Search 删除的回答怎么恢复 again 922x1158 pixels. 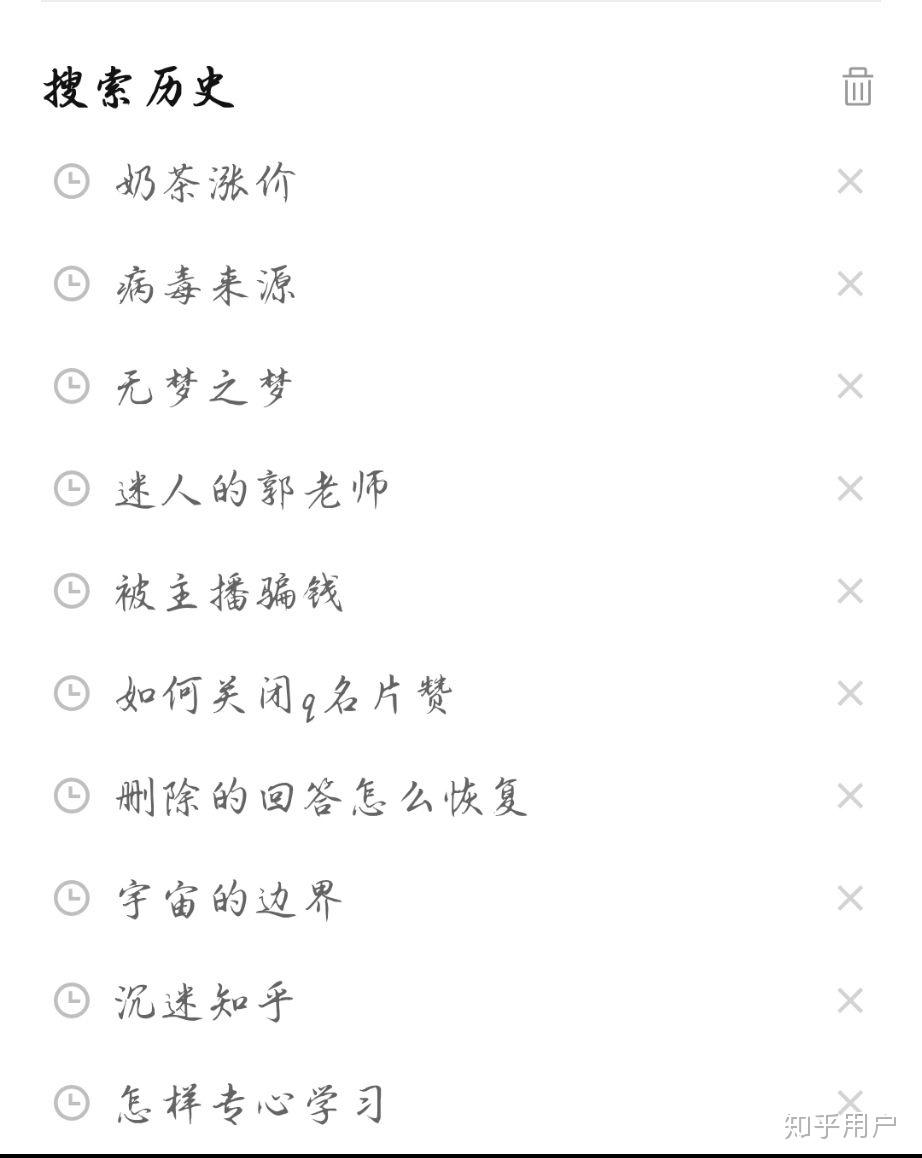tap(320, 797)
